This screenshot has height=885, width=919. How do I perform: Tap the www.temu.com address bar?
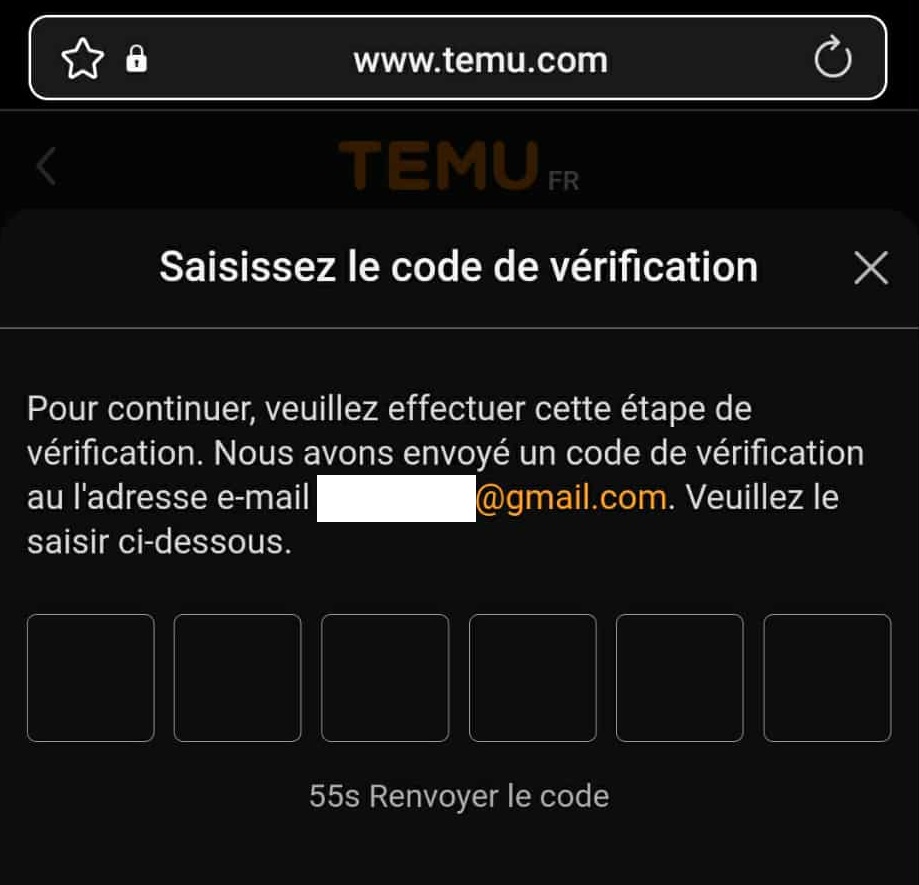pos(480,60)
